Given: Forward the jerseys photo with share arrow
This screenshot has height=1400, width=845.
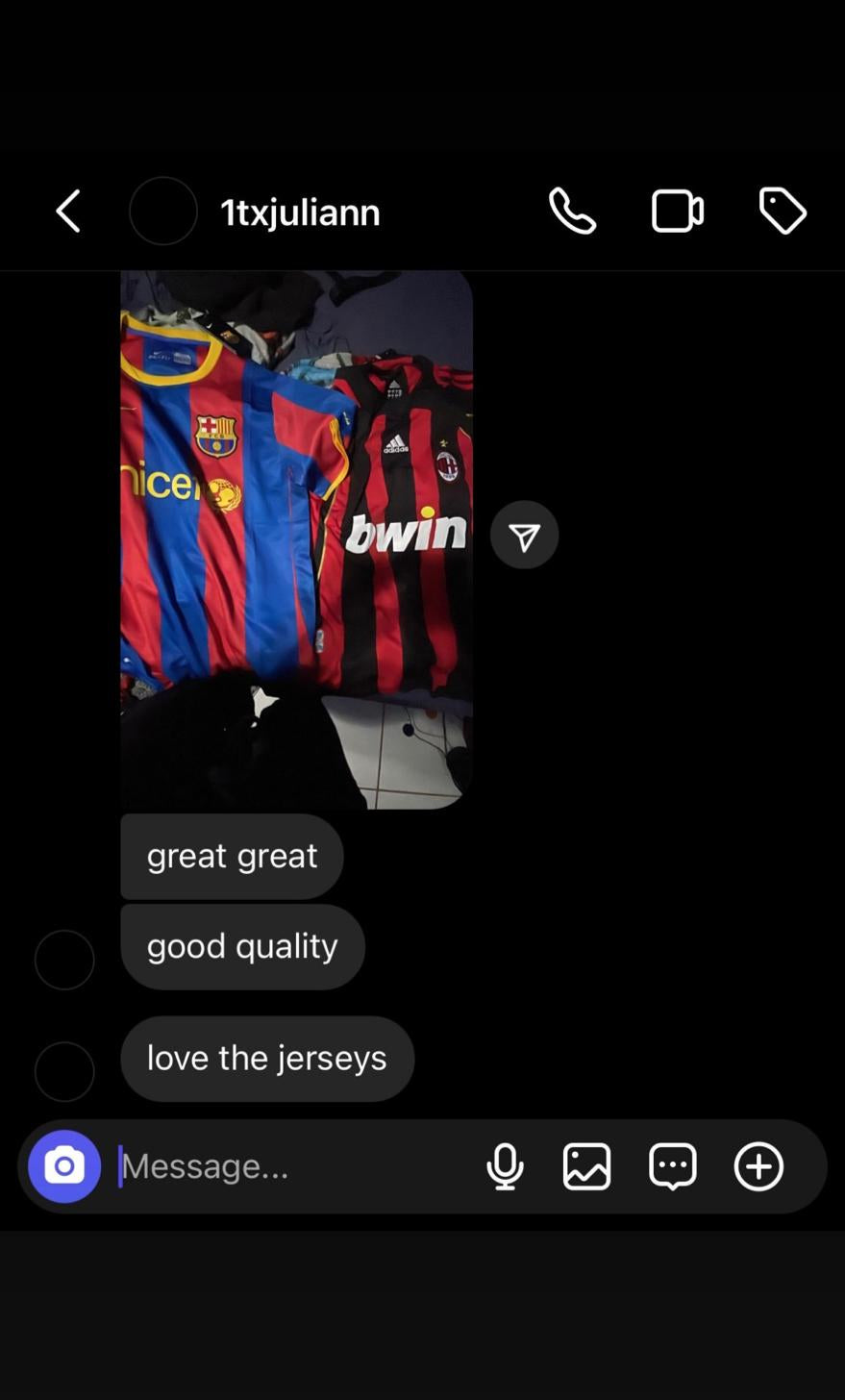Looking at the screenshot, I should (x=524, y=536).
